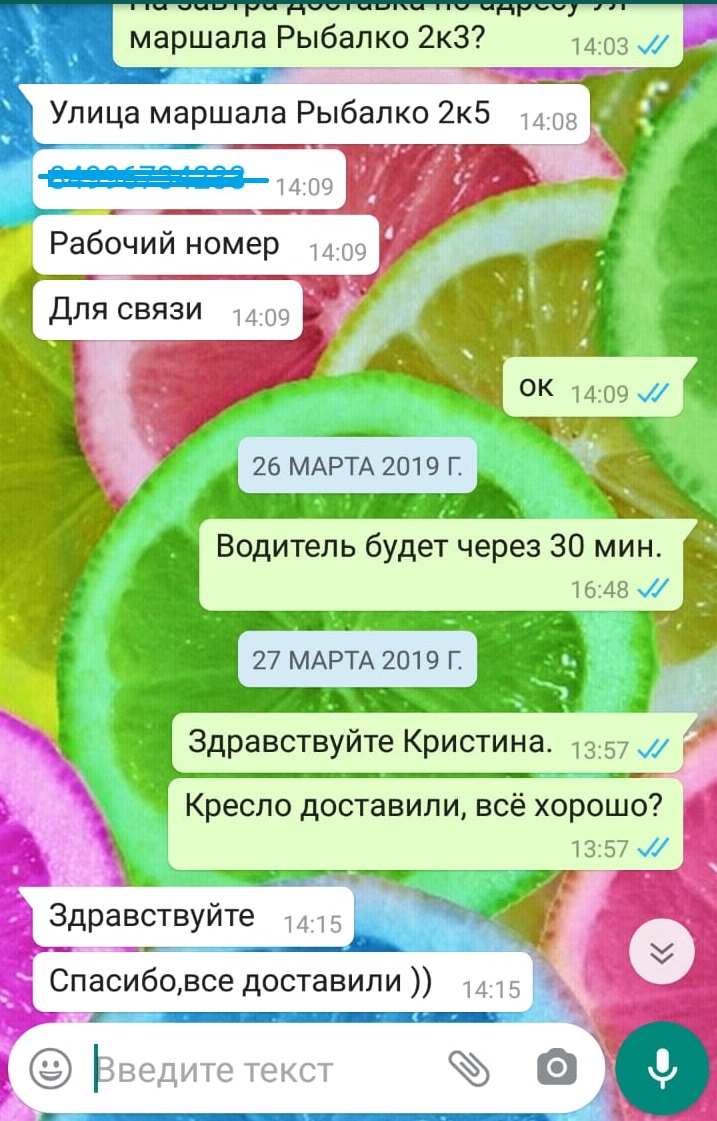The image size is (717, 1121).
Task: Tap the 'Введите текст' message field
Action: [260, 1070]
